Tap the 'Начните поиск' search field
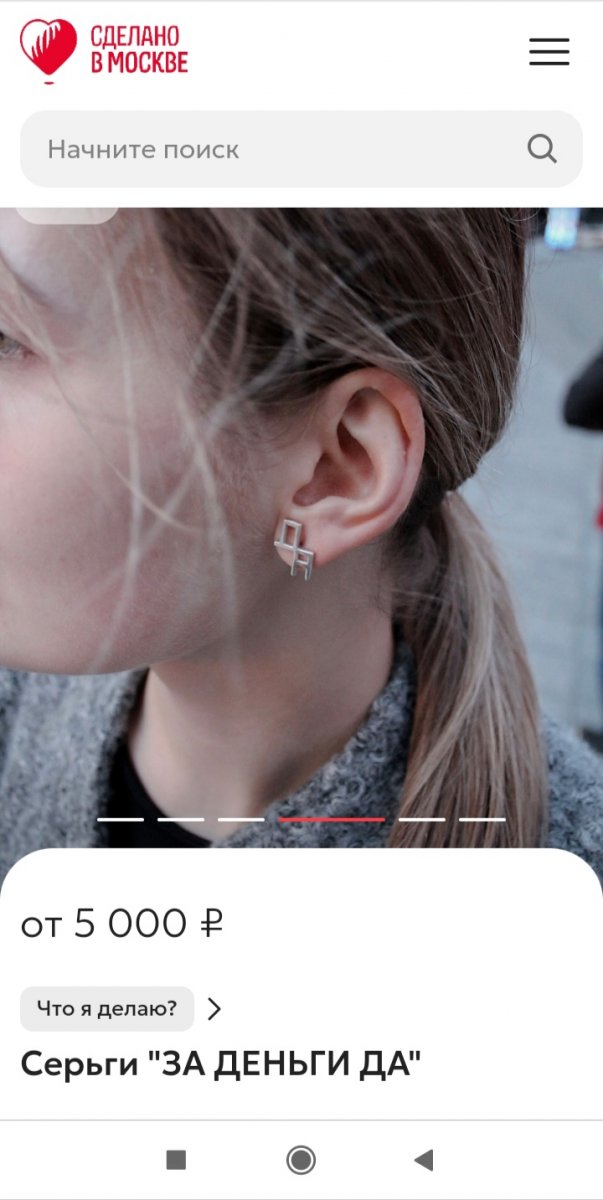This screenshot has width=603, height=1200. [x=270, y=150]
